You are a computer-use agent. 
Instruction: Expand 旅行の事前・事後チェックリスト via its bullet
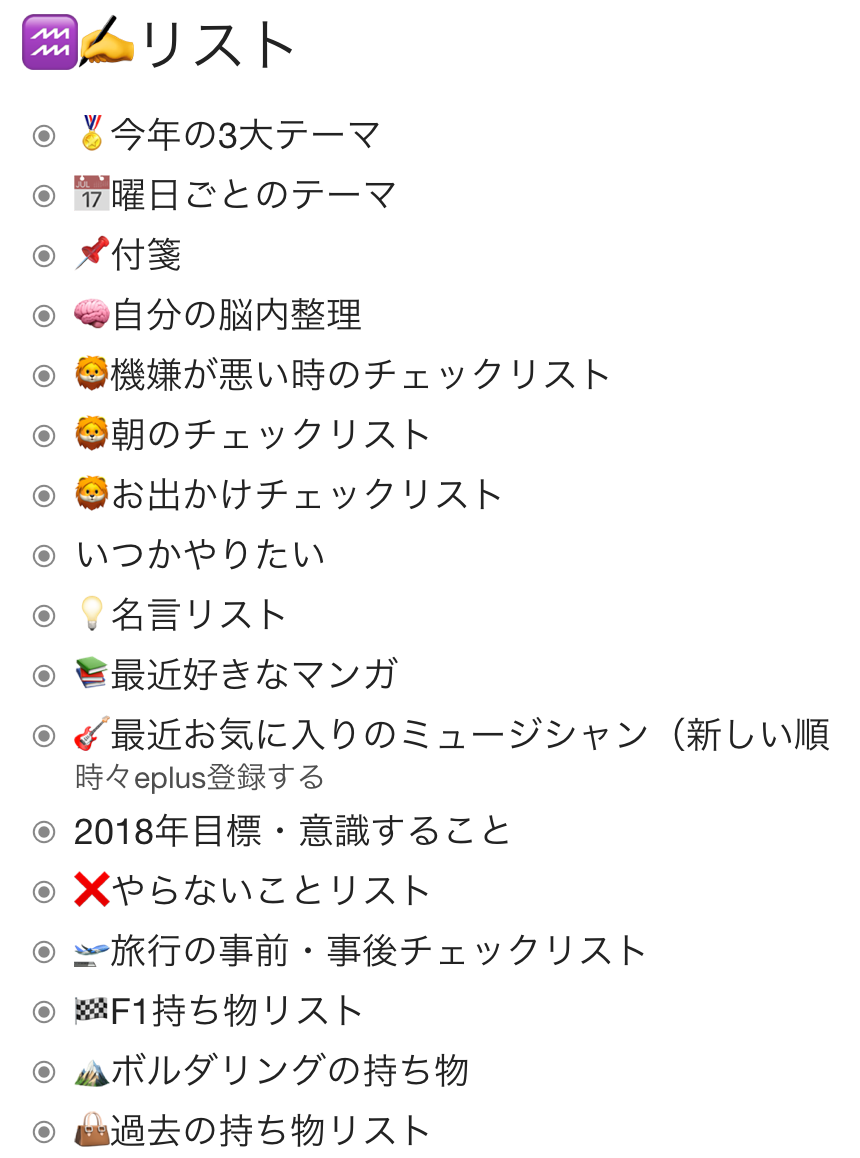42,948
